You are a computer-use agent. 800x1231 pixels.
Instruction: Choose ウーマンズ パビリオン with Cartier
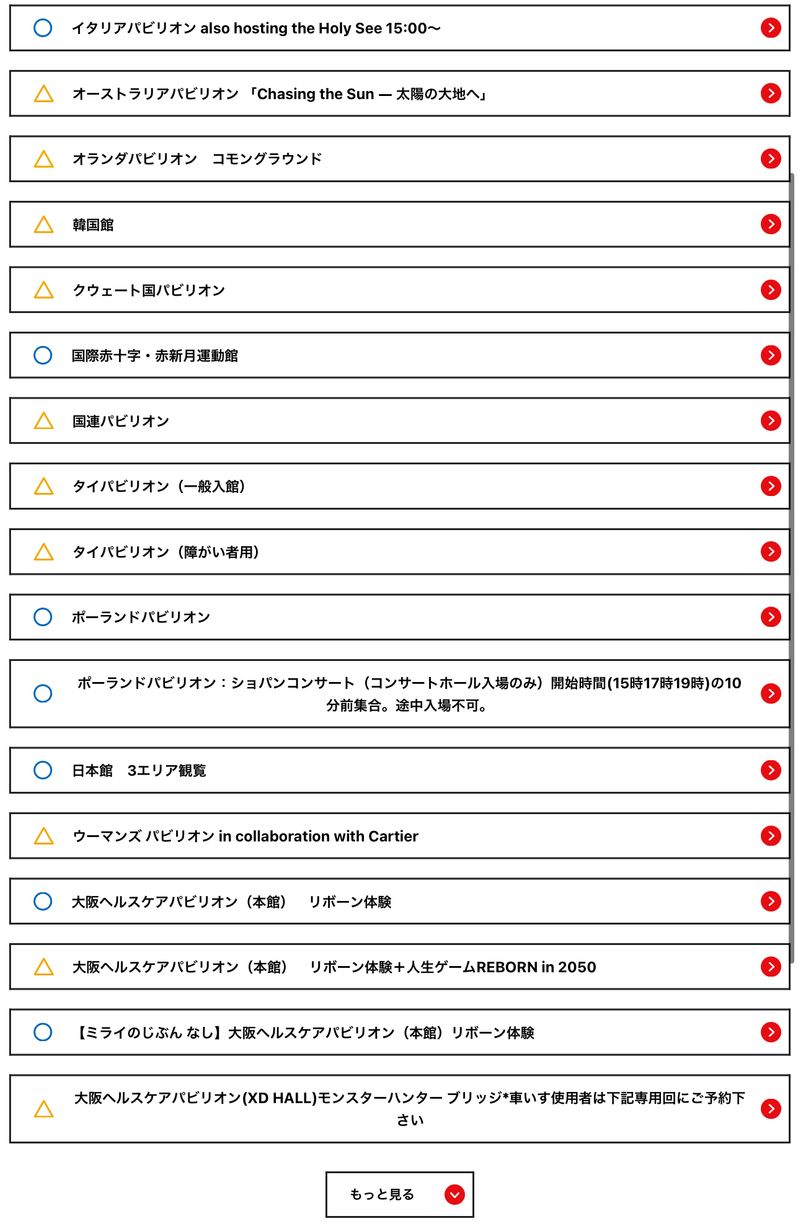coord(399,836)
